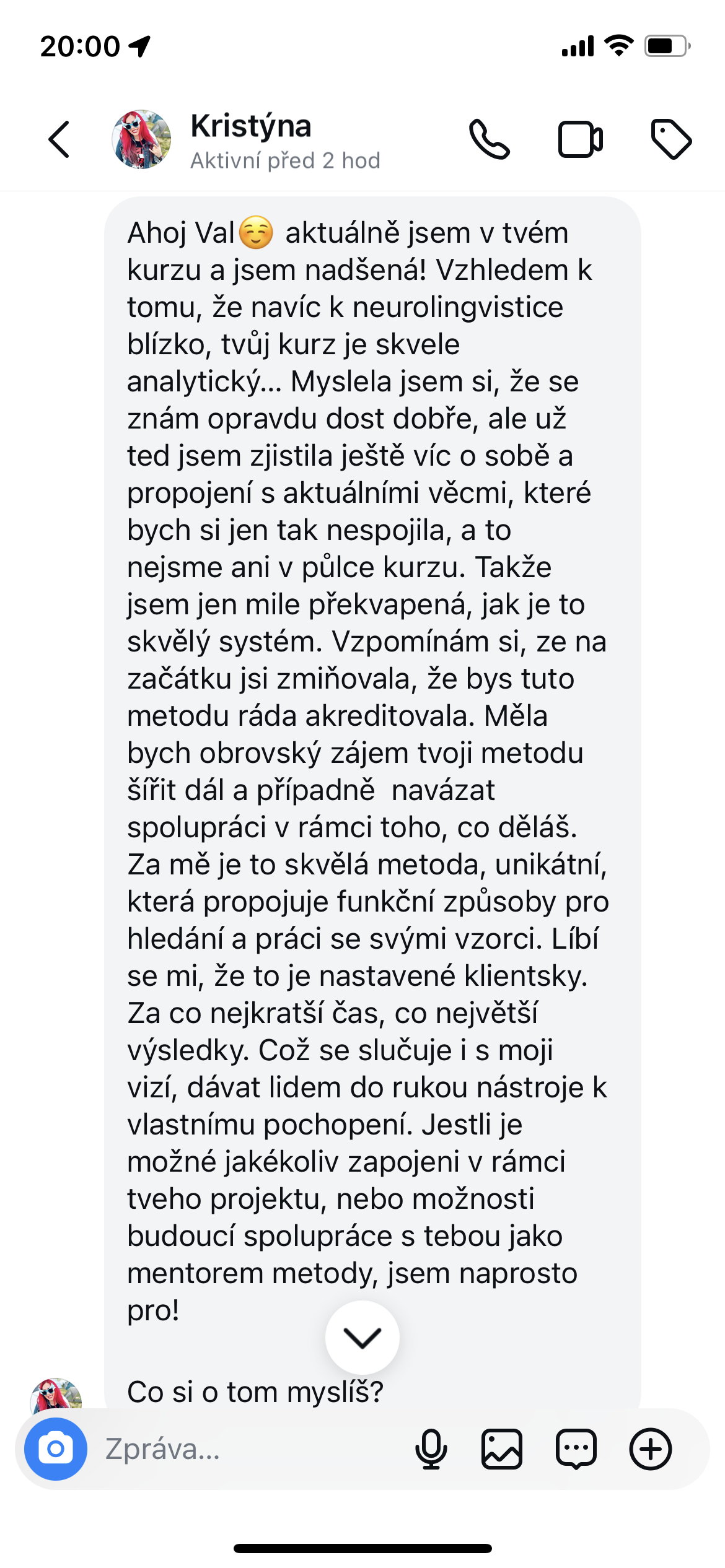Focus the Zpráva message input field
Image resolution: width=725 pixels, height=1568 pixels.
pyautogui.click(x=248, y=1448)
